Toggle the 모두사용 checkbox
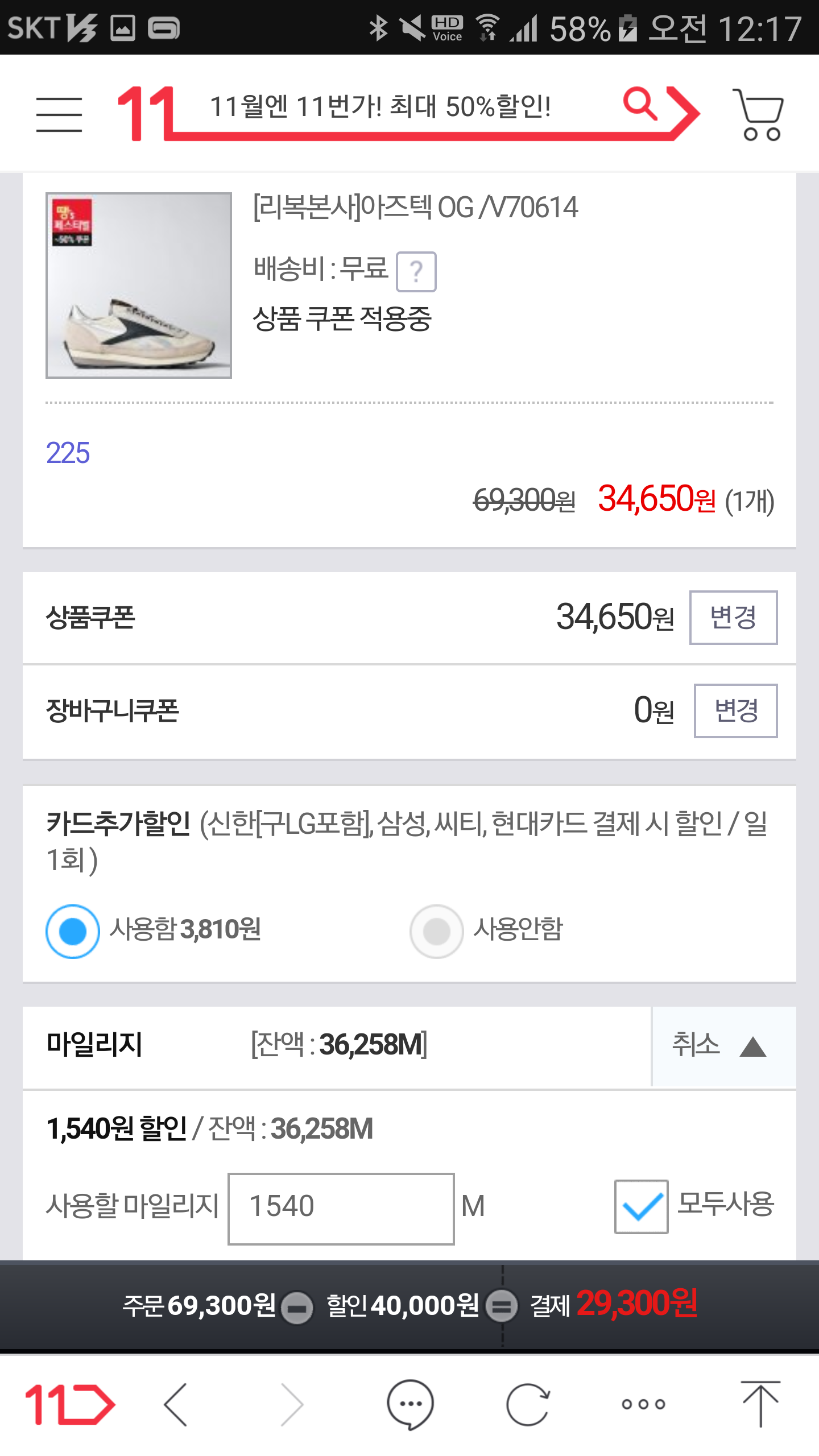Image resolution: width=819 pixels, height=1456 pixels. click(641, 1206)
